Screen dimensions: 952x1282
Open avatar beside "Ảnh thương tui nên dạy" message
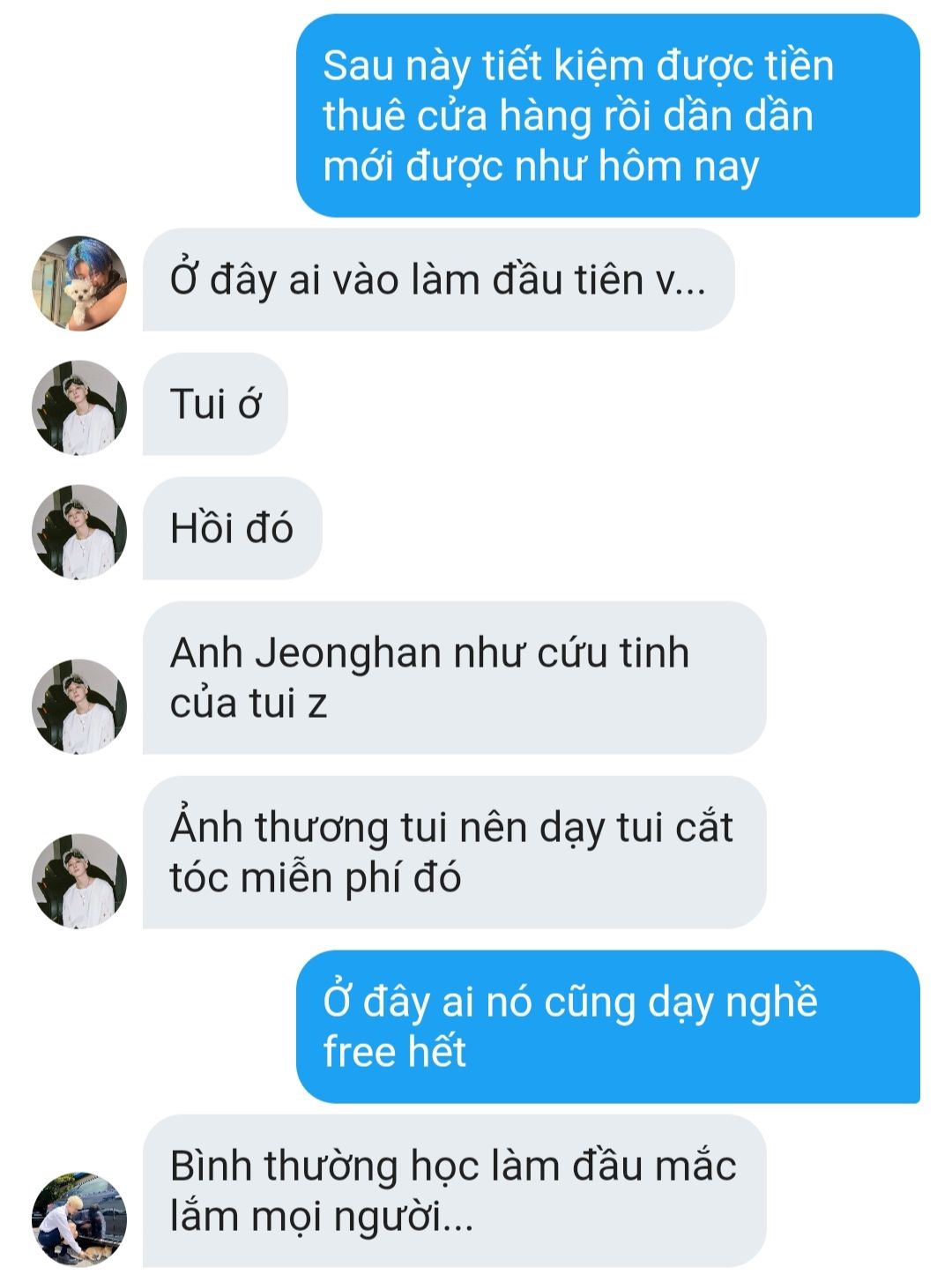[79, 881]
